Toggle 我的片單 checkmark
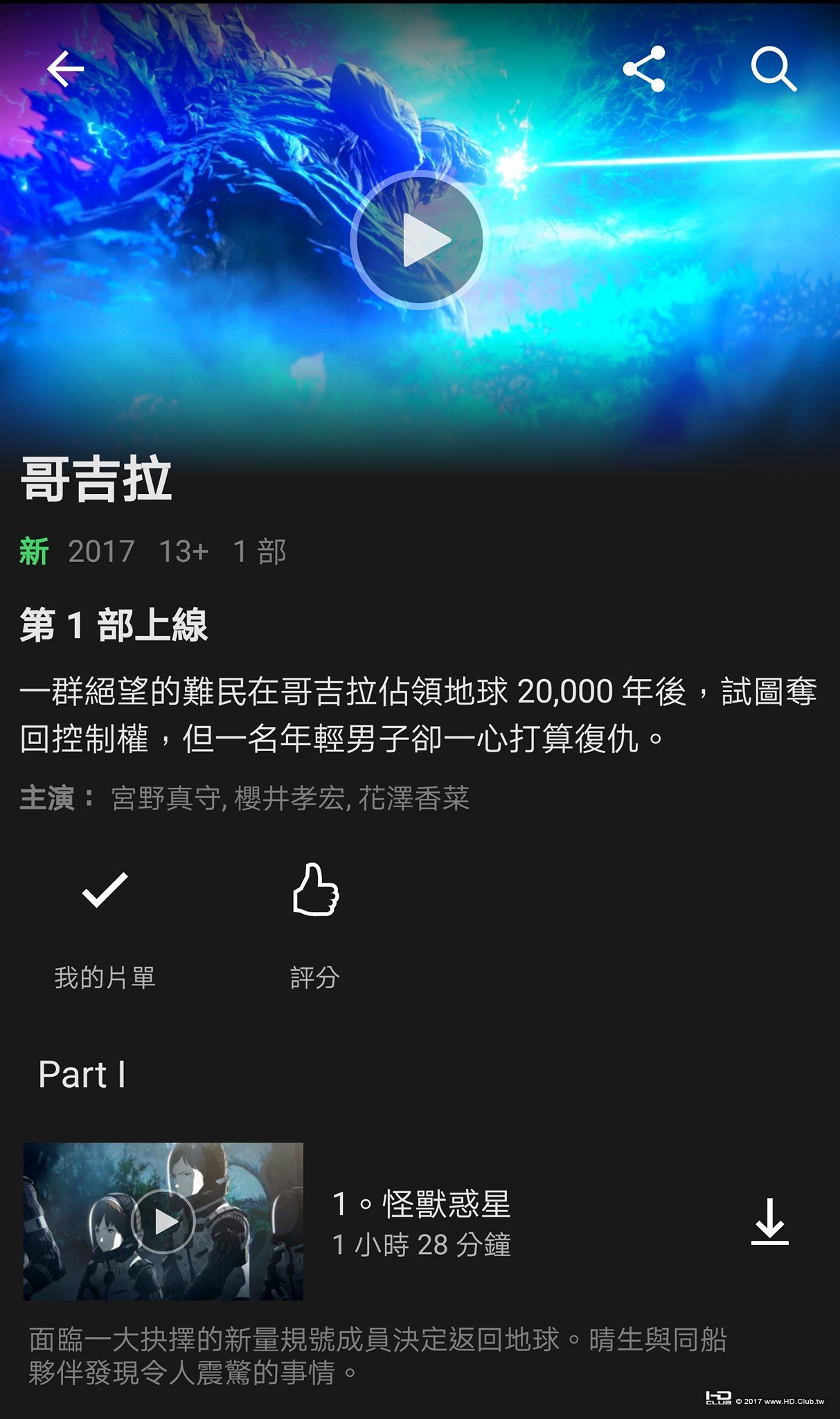 105,890
